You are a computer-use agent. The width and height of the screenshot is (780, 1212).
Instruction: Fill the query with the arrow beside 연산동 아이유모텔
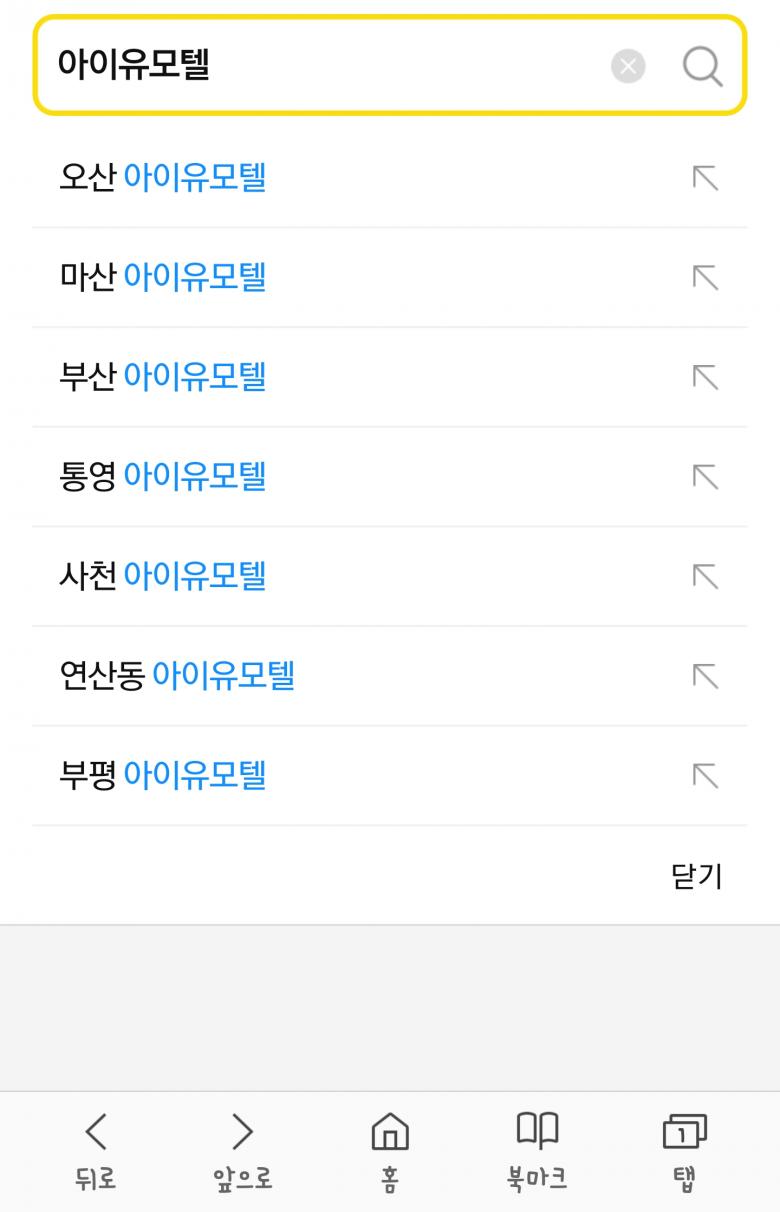pyautogui.click(x=705, y=676)
